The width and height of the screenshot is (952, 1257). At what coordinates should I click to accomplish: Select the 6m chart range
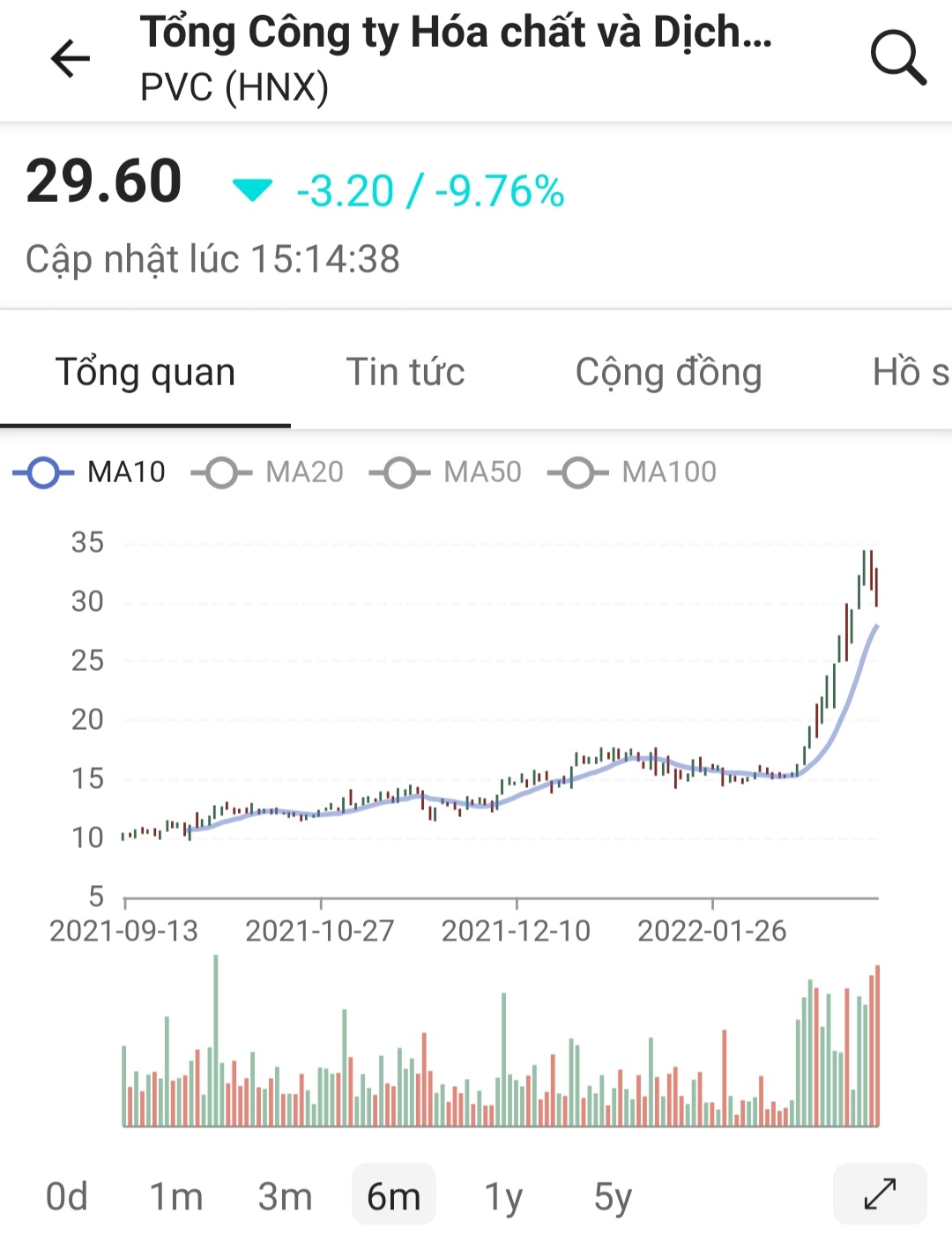[x=393, y=1196]
